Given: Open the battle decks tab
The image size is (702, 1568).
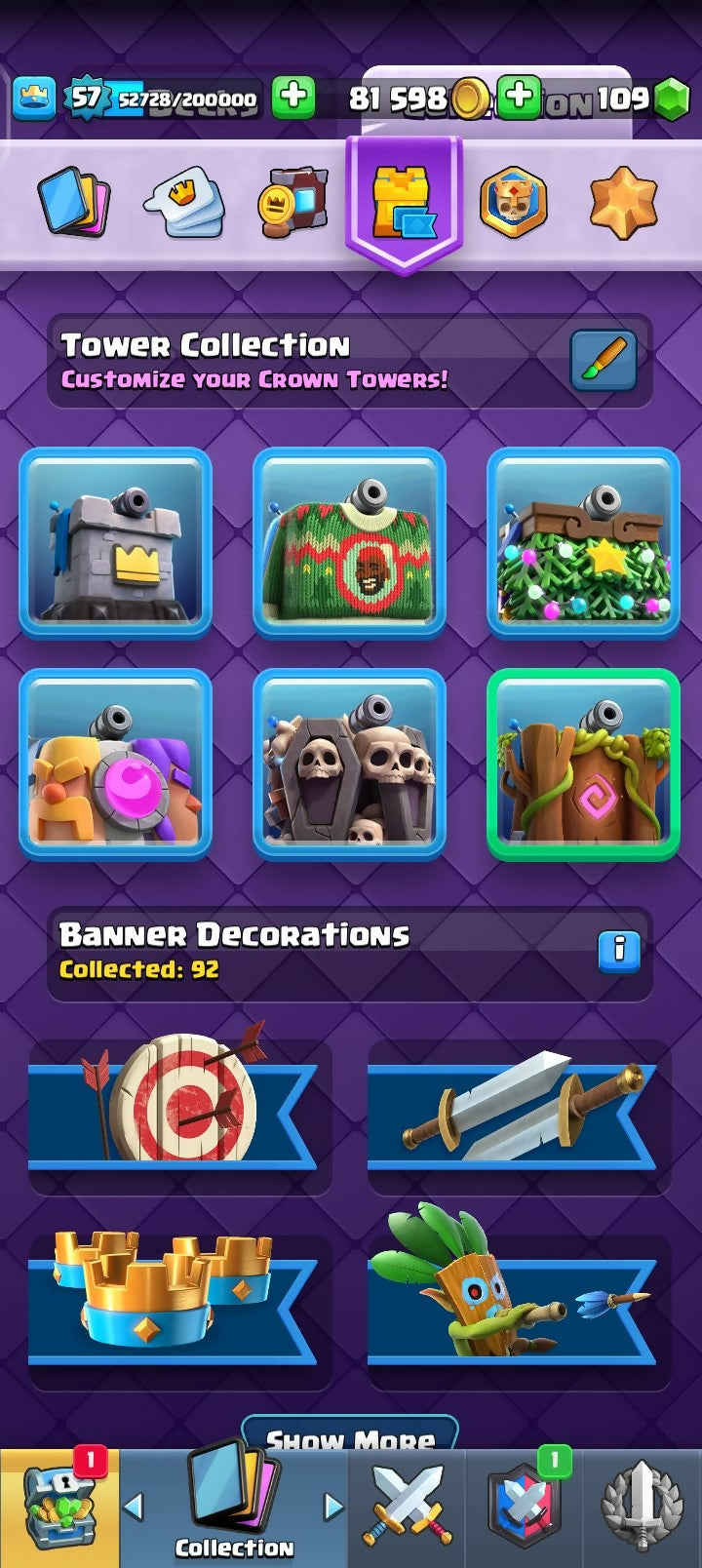Looking at the screenshot, I should pos(184,203).
